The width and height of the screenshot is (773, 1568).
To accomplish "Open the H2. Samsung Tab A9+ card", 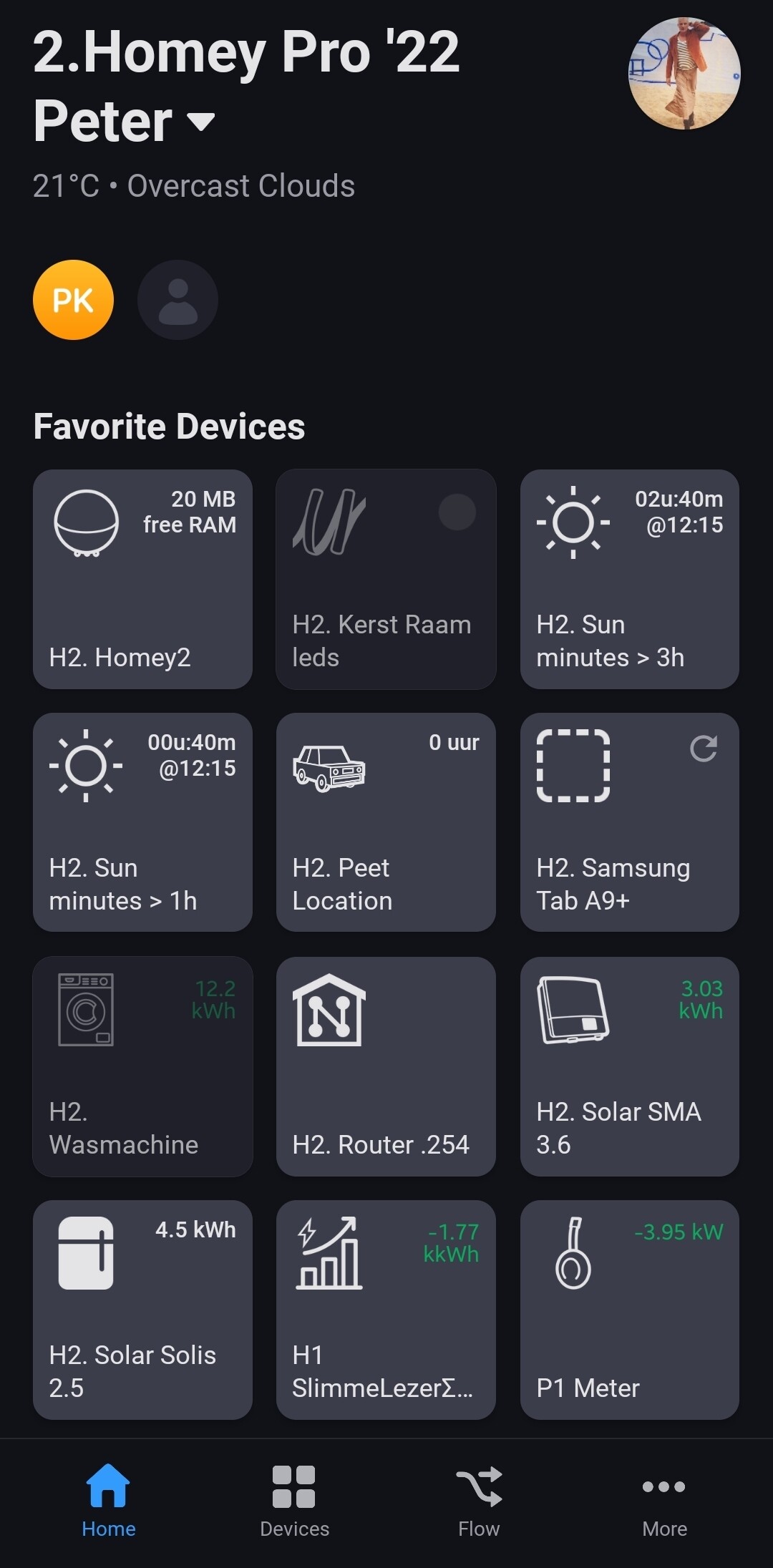I will pyautogui.click(x=629, y=822).
